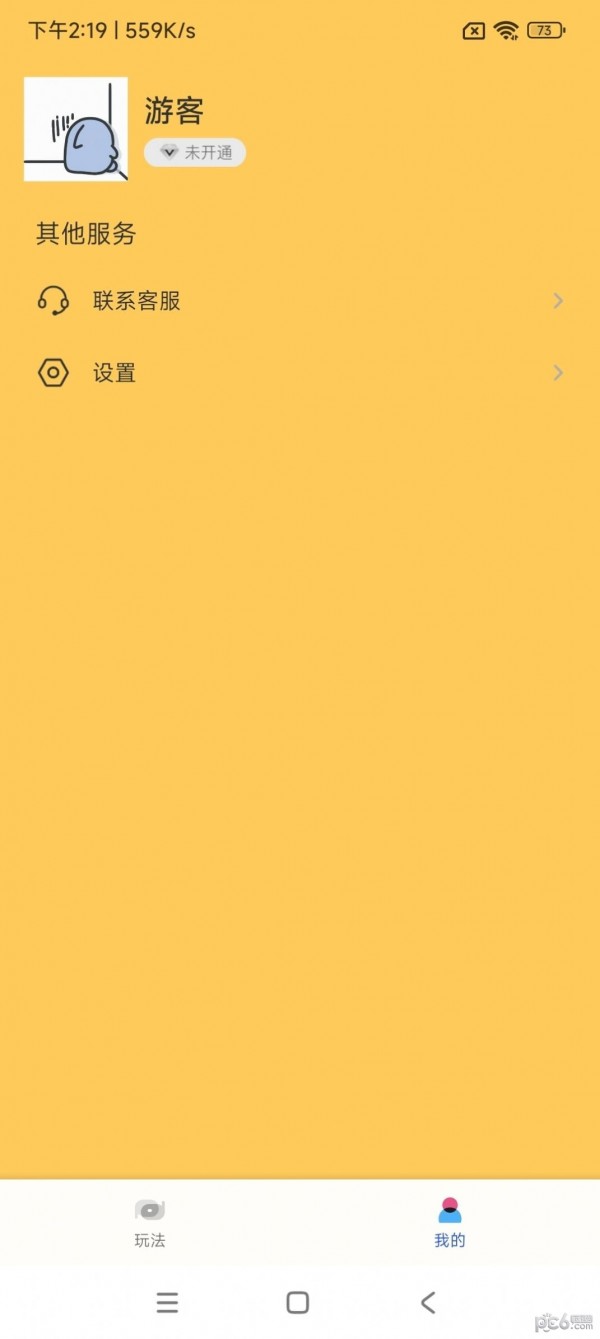Viewport: 600px width, 1339px height.
Task: Go back using system back button
Action: pyautogui.click(x=428, y=1302)
